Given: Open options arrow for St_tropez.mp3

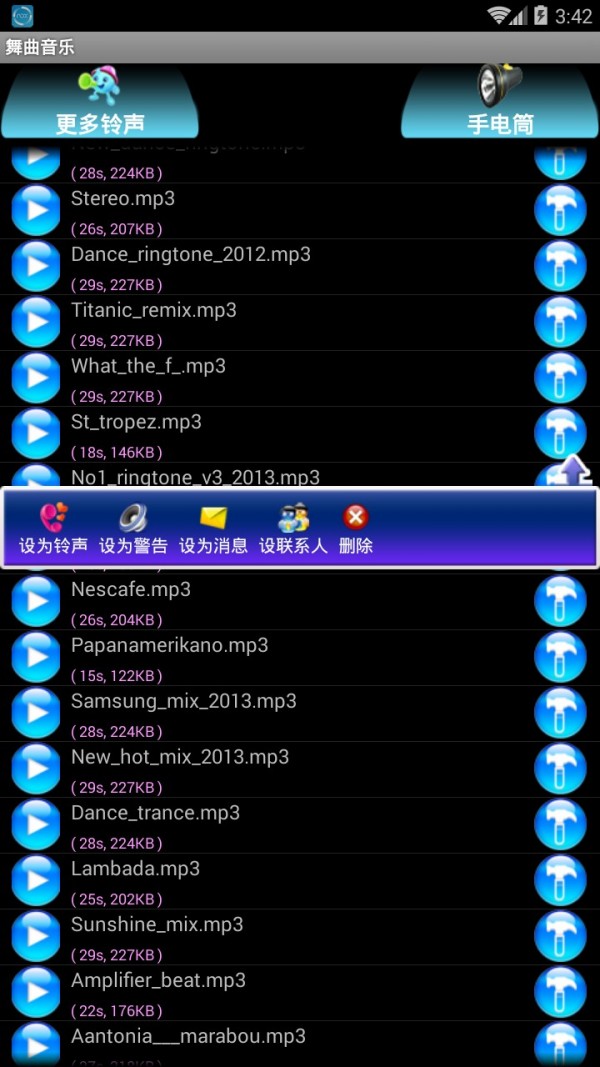Looking at the screenshot, I should [560, 434].
